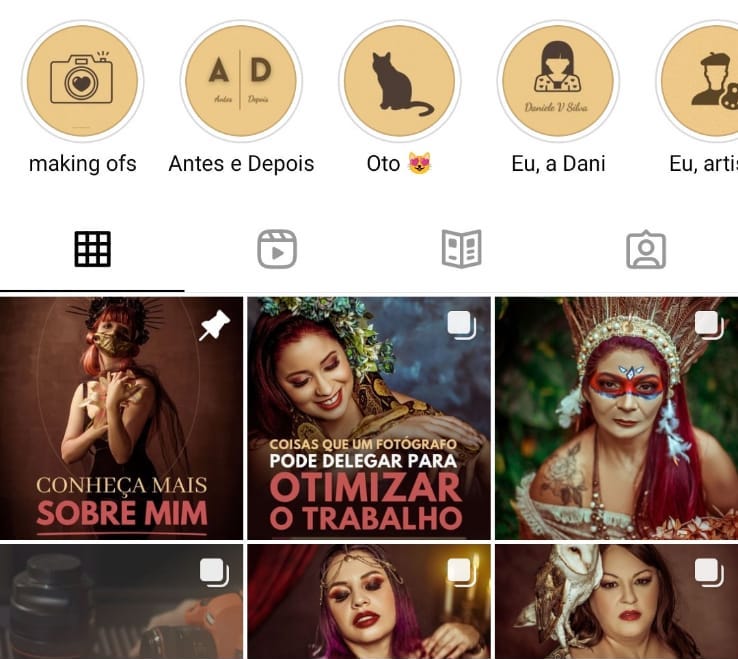Open the woman with owl post
738x659 pixels.
tap(616, 602)
